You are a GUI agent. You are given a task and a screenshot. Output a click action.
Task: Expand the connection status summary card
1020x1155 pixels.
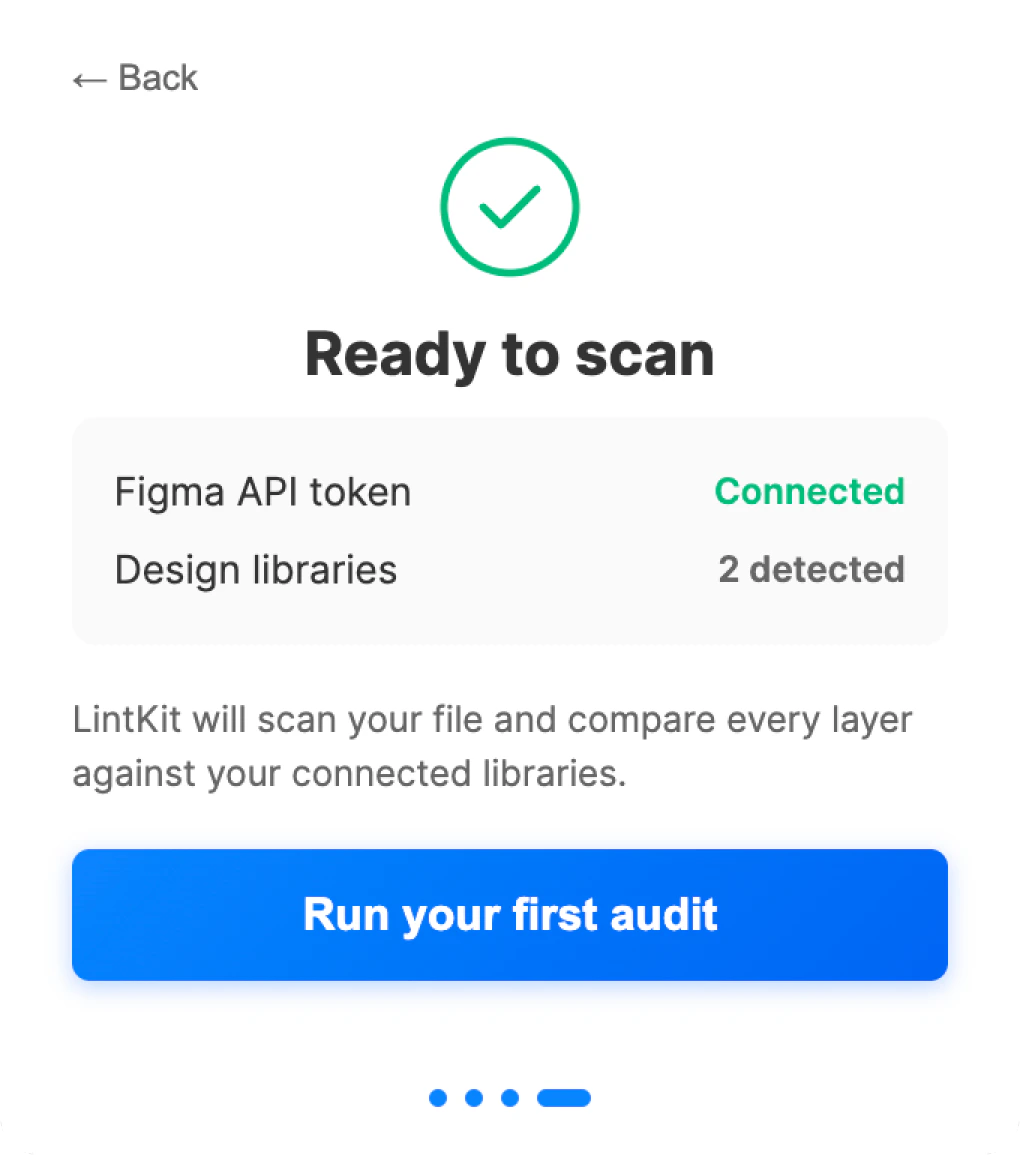point(510,530)
